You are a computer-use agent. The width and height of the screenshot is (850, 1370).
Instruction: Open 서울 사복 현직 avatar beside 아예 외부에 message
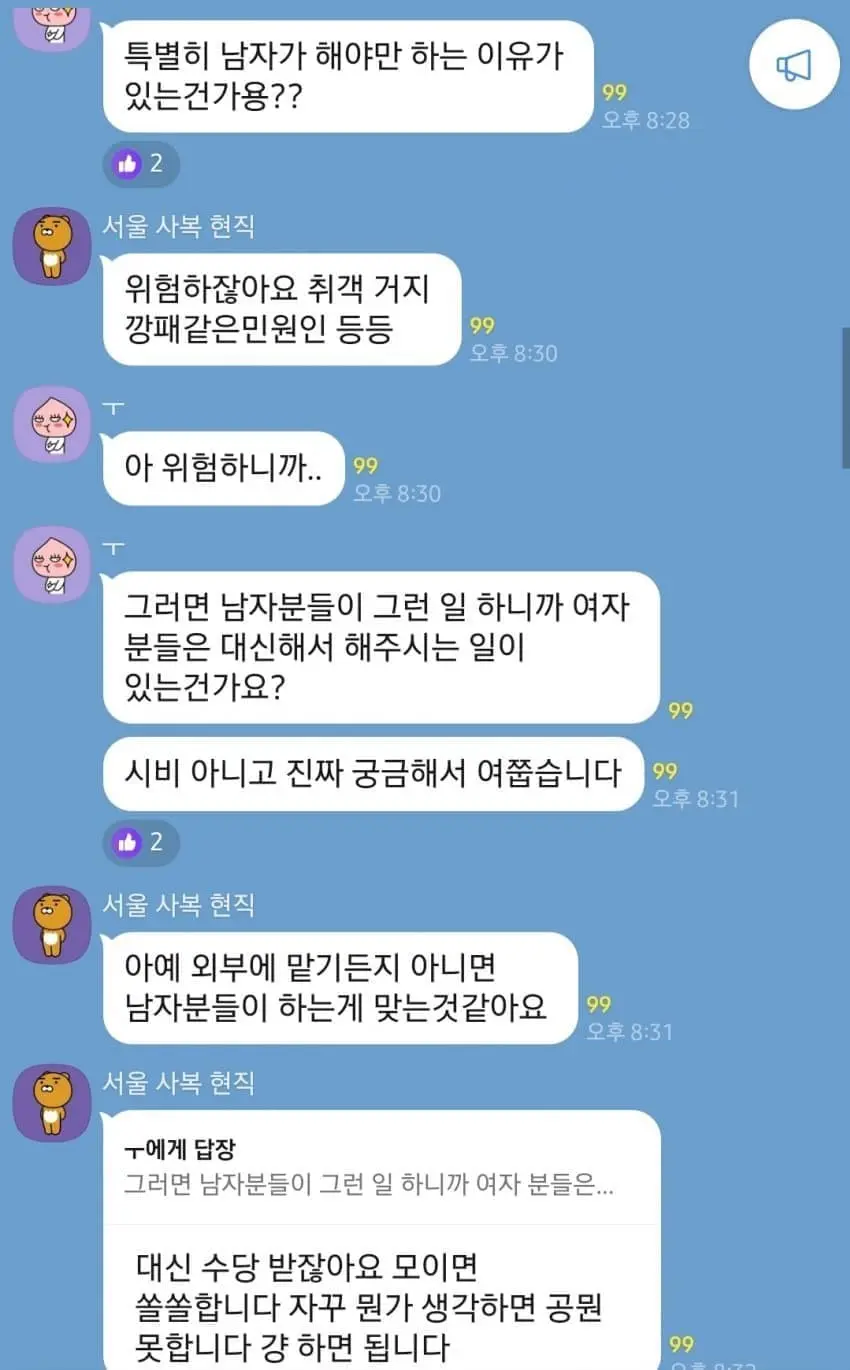tap(51, 924)
